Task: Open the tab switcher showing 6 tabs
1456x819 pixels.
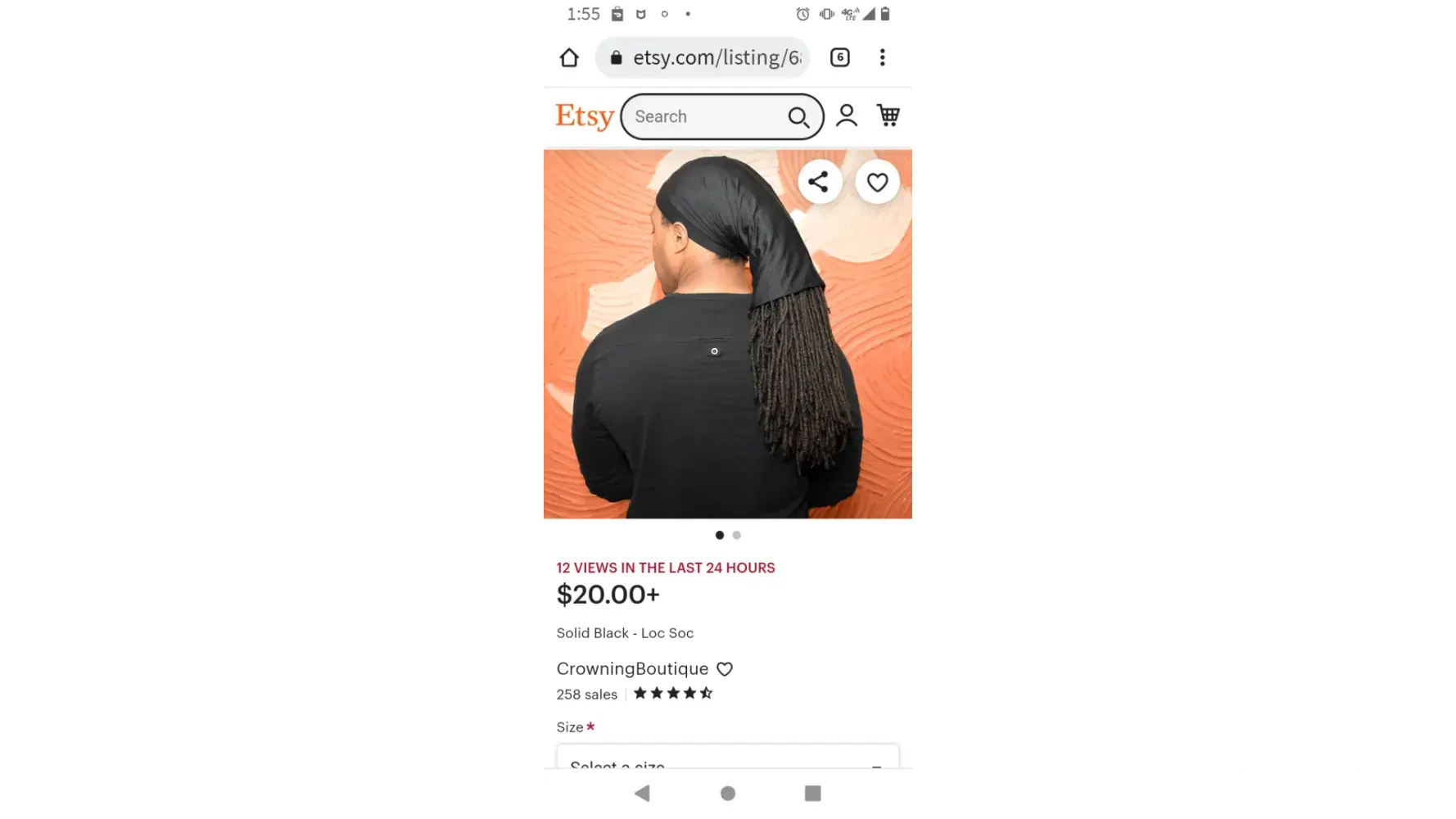Action: 839,58
